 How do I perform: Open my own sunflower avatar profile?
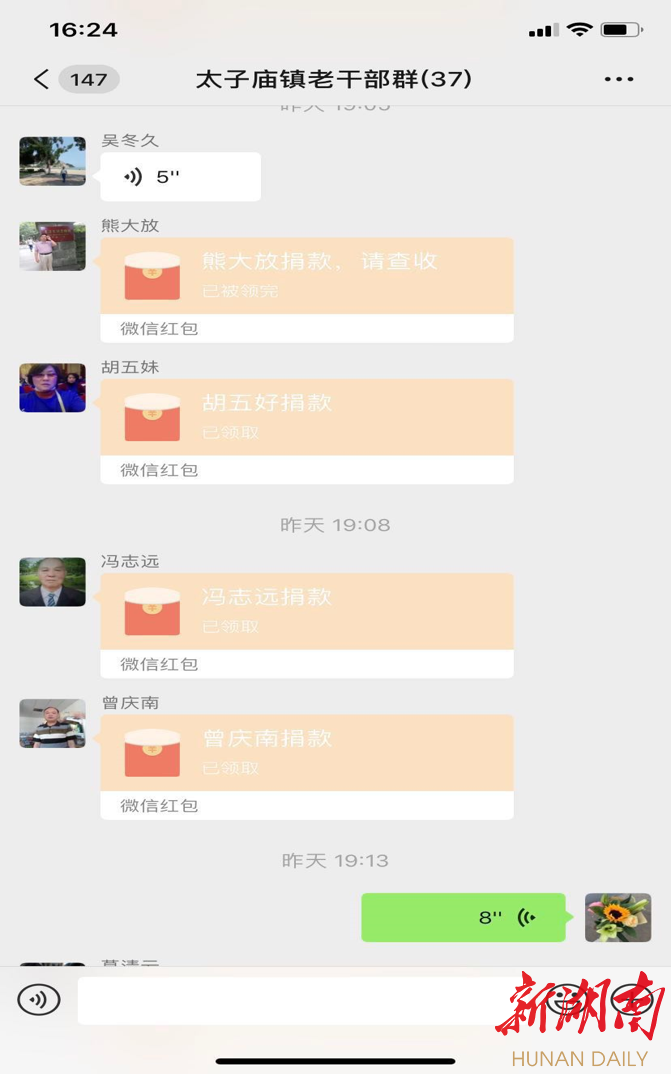tap(617, 917)
